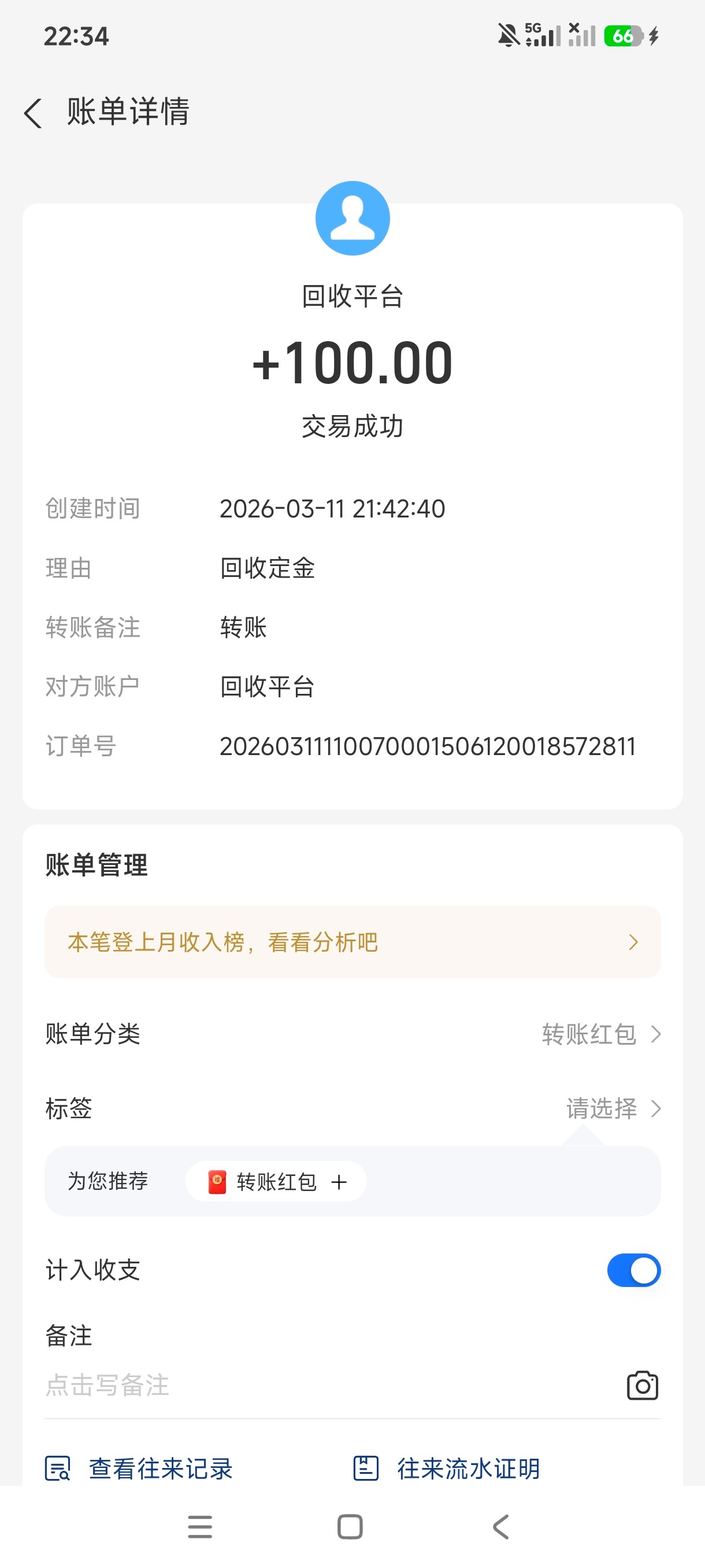This screenshot has height=1568, width=705.
Task: Open the 回收平台 profile avatar
Action: (352, 218)
